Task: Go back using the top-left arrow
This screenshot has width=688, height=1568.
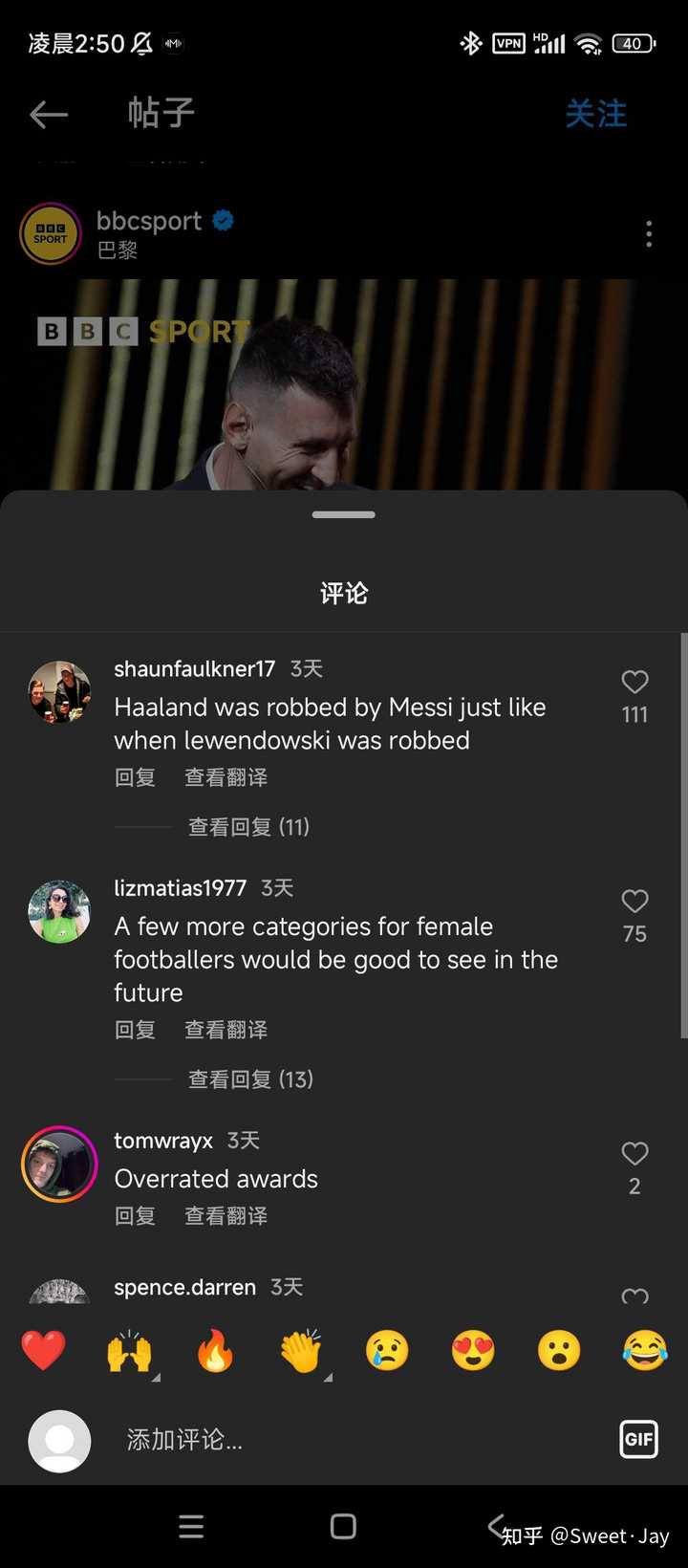Action: [x=49, y=115]
